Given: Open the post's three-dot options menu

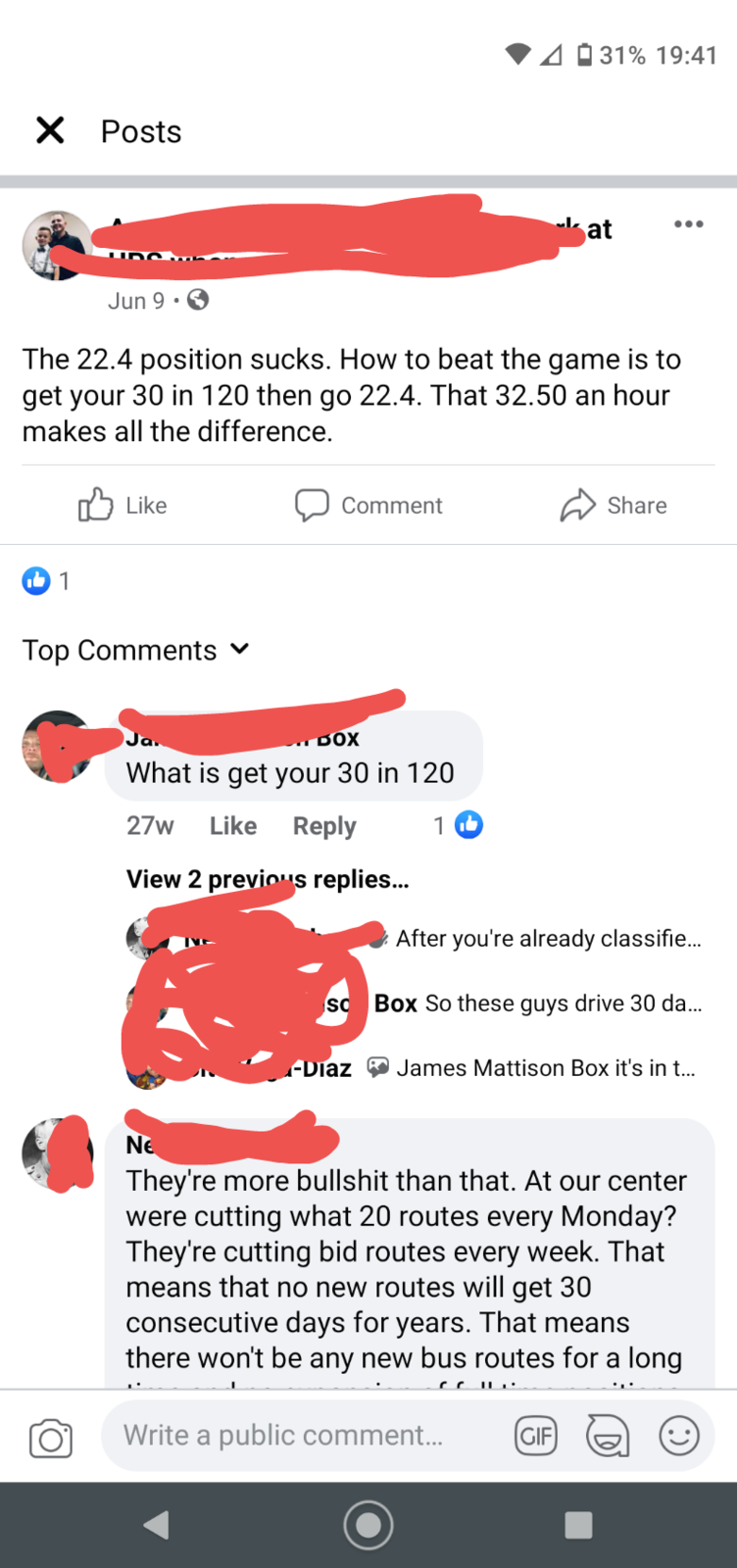Looking at the screenshot, I should click(x=688, y=224).
